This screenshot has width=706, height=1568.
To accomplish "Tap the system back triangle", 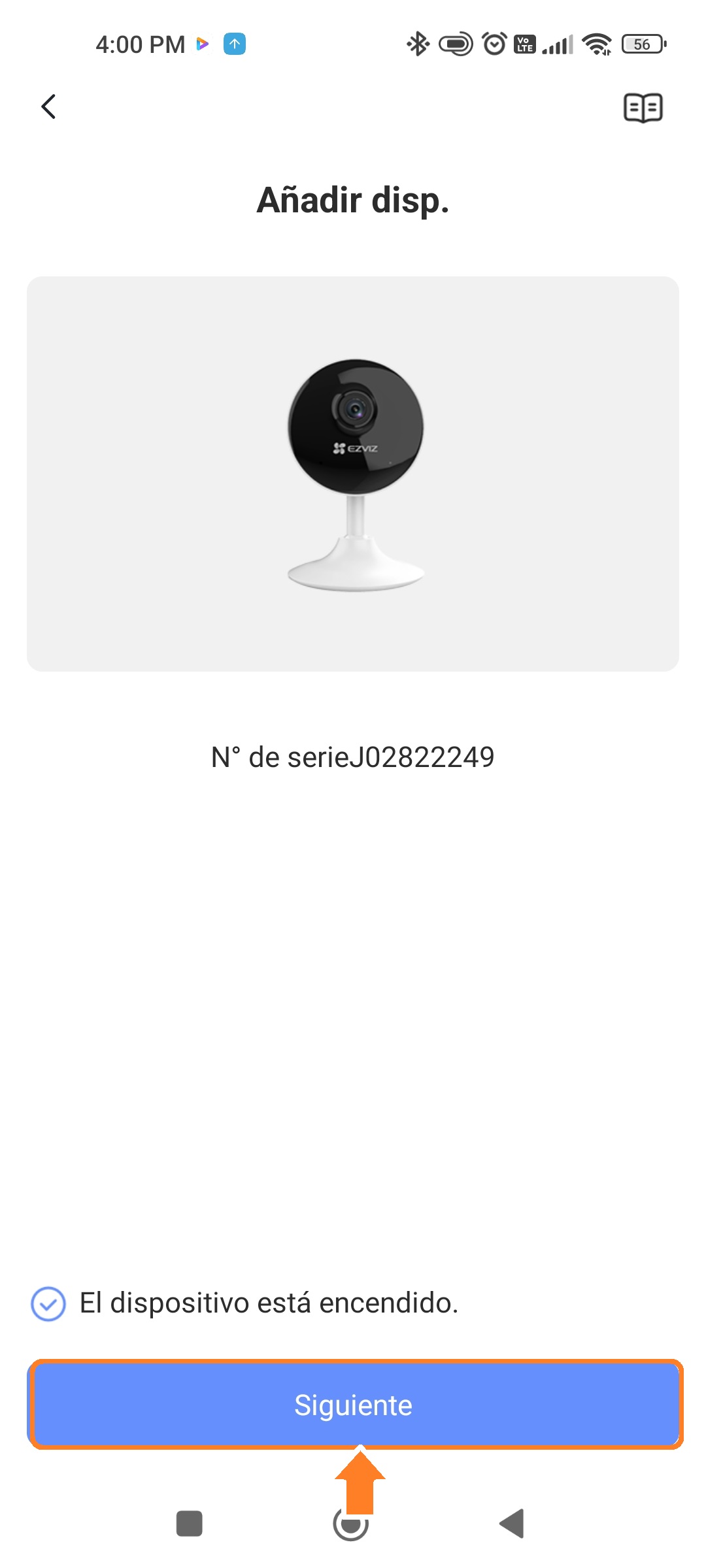I will 513,1524.
